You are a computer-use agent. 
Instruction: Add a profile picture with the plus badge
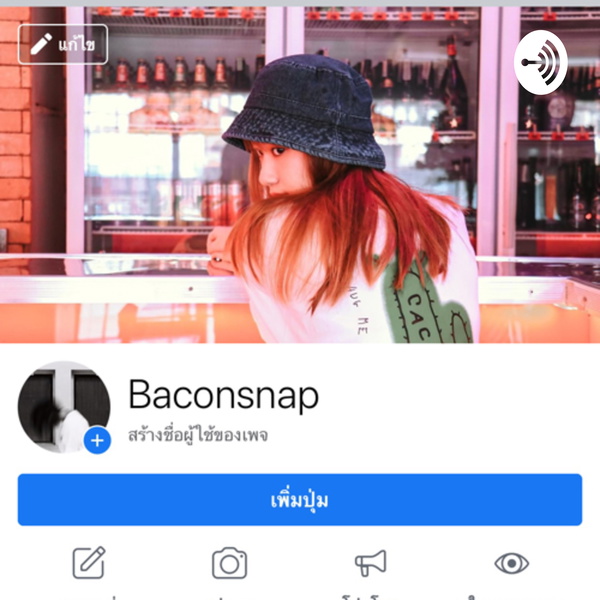tap(97, 440)
